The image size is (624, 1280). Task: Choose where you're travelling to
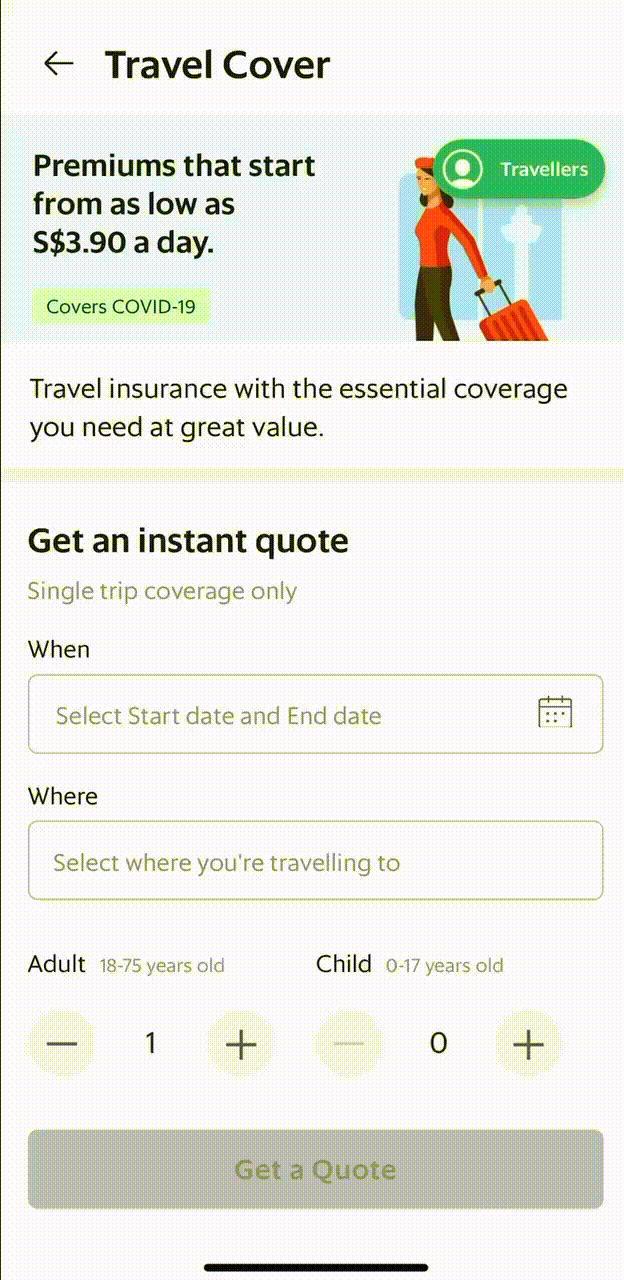[315, 860]
